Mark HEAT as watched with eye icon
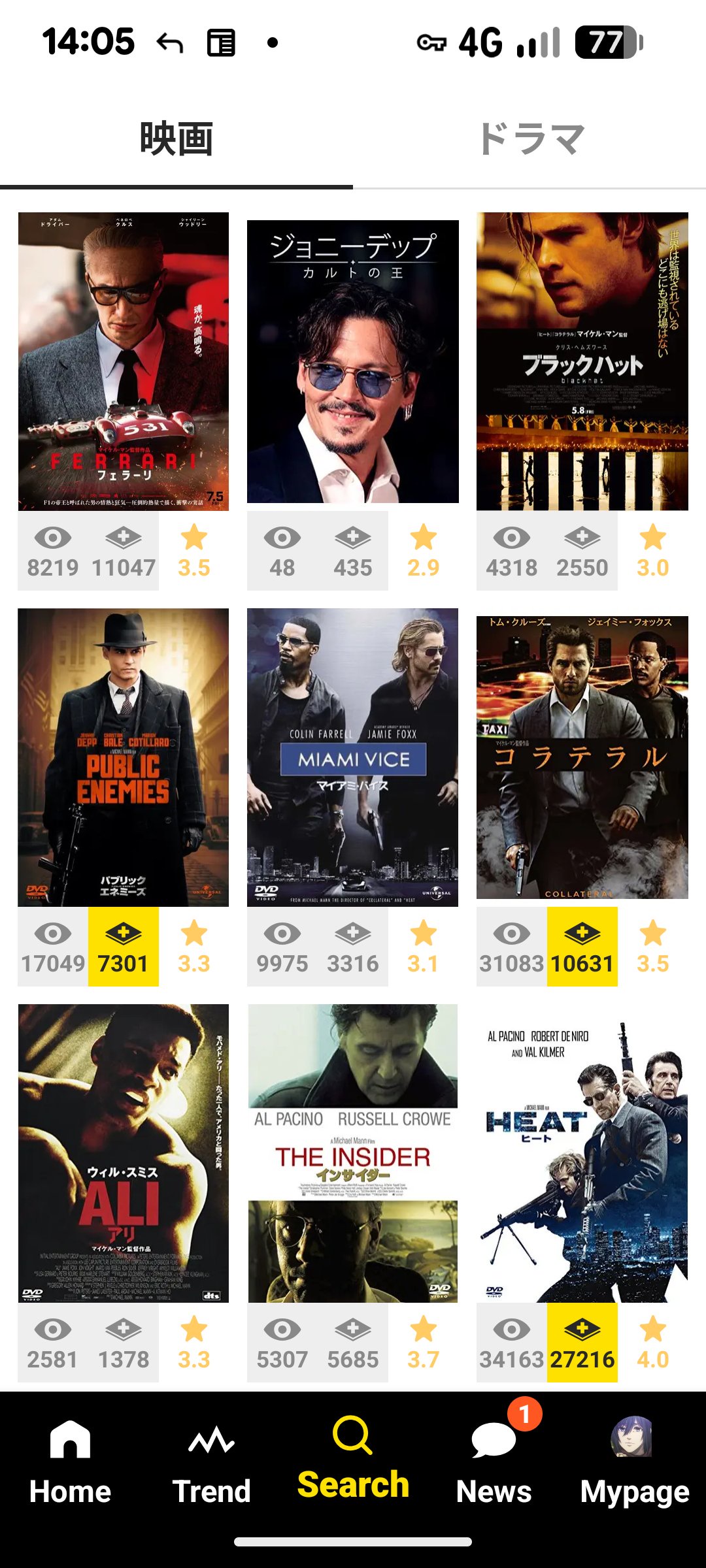The width and height of the screenshot is (706, 1568). (512, 1342)
